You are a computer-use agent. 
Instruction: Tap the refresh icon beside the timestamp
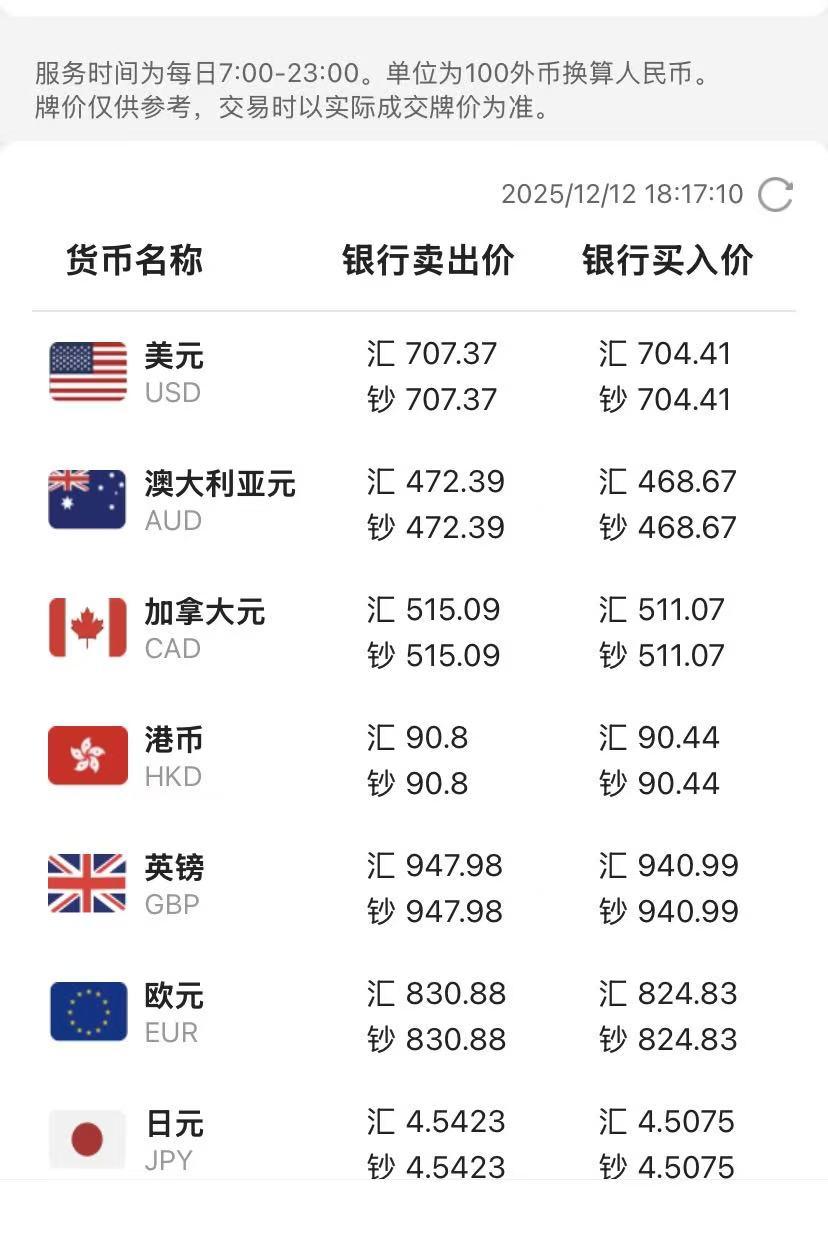pyautogui.click(x=775, y=194)
